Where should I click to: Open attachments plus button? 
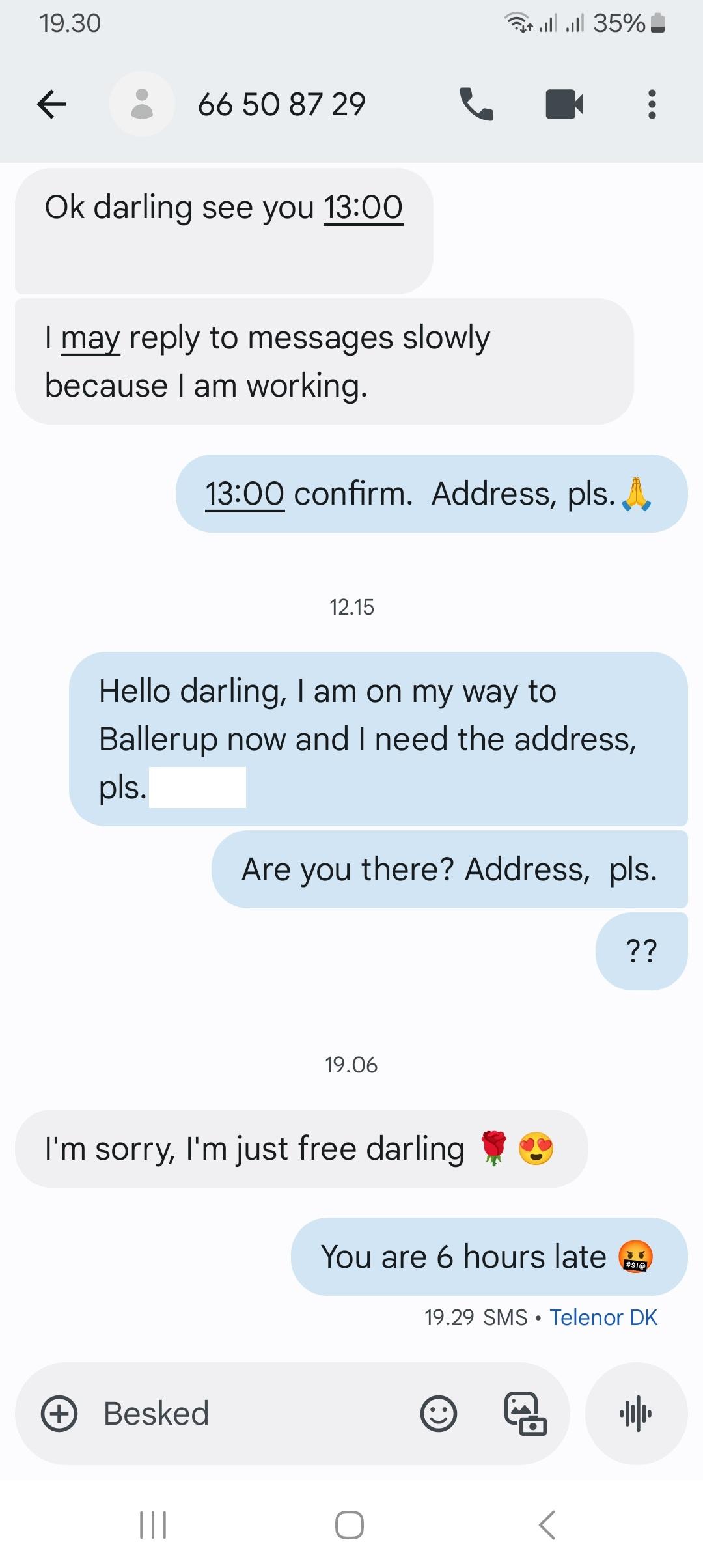pos(59,1414)
